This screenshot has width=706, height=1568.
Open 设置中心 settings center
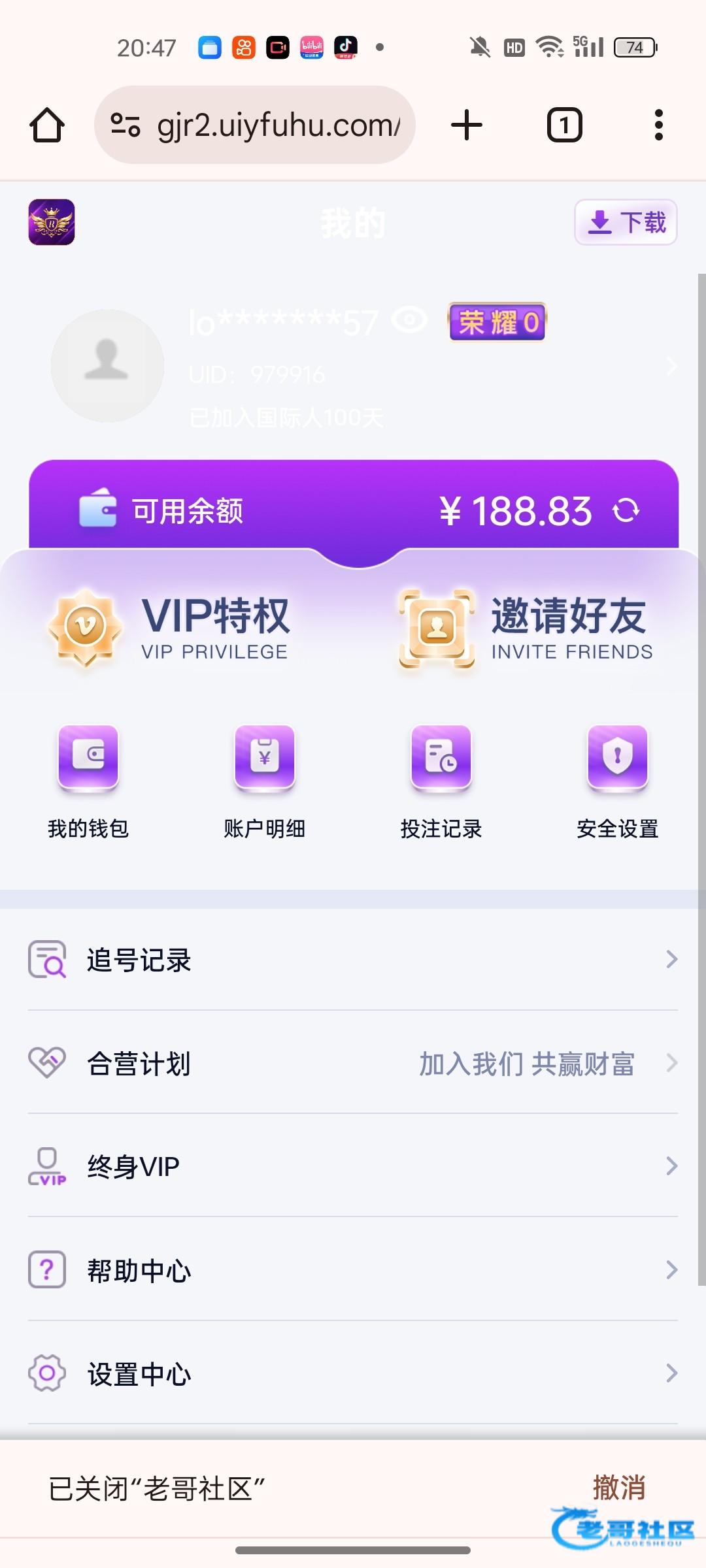click(353, 1373)
